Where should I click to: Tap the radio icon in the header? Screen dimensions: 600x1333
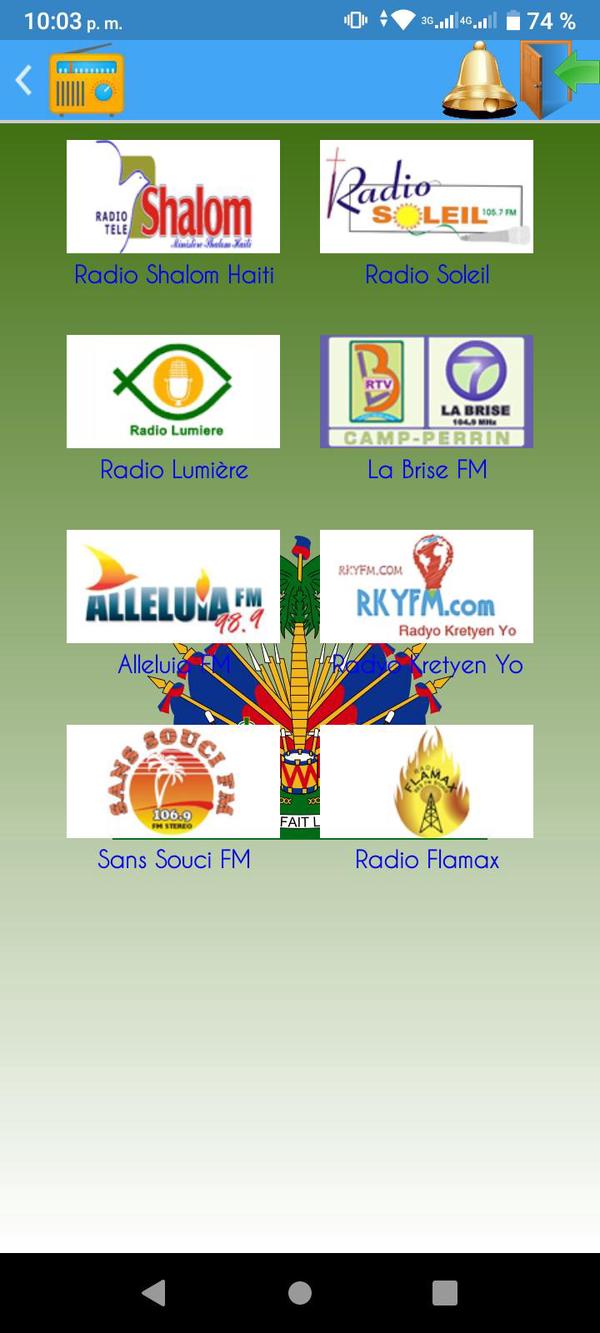click(86, 82)
